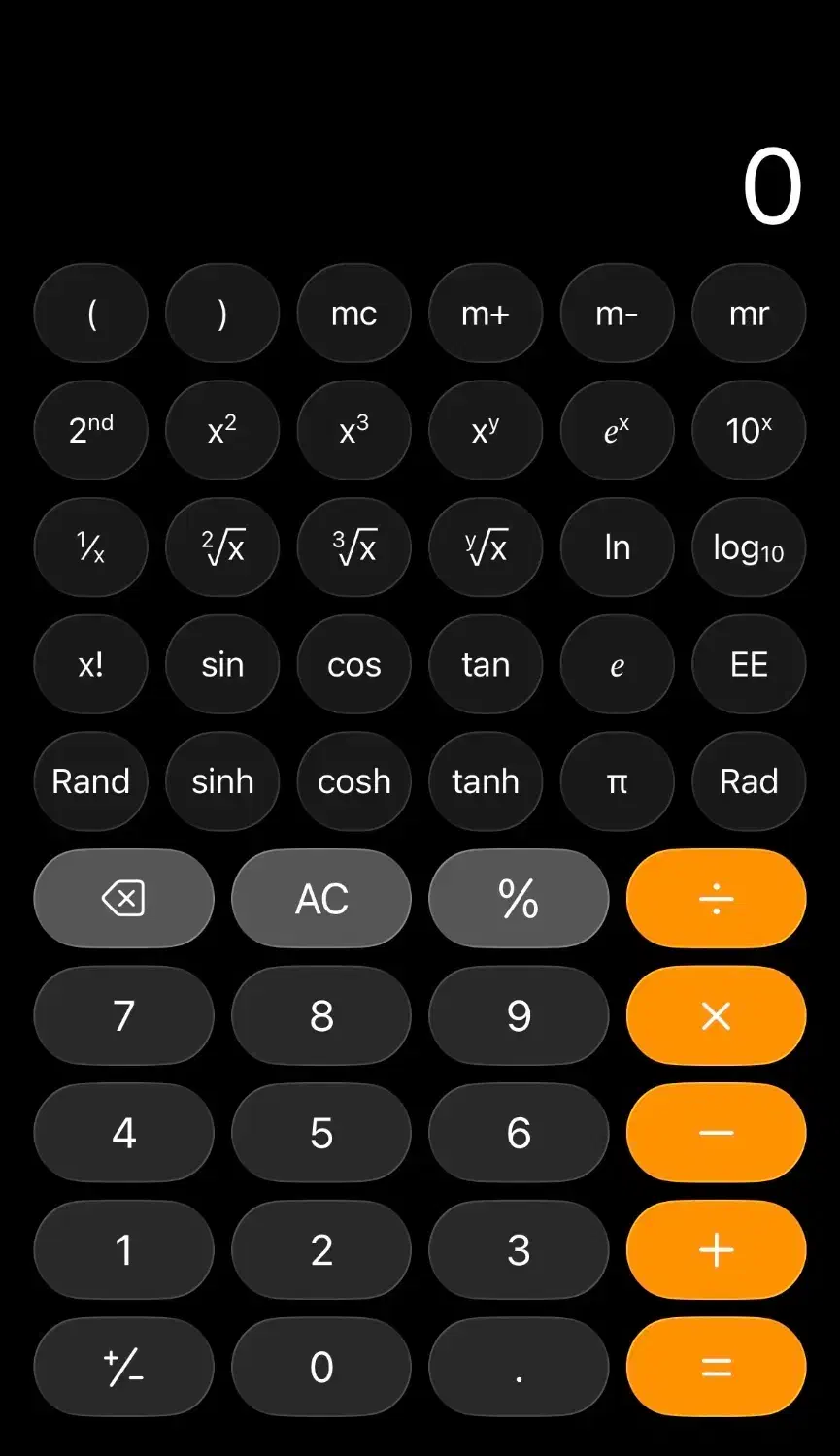Tap the equals key
This screenshot has width=840, height=1456.
(716, 1367)
